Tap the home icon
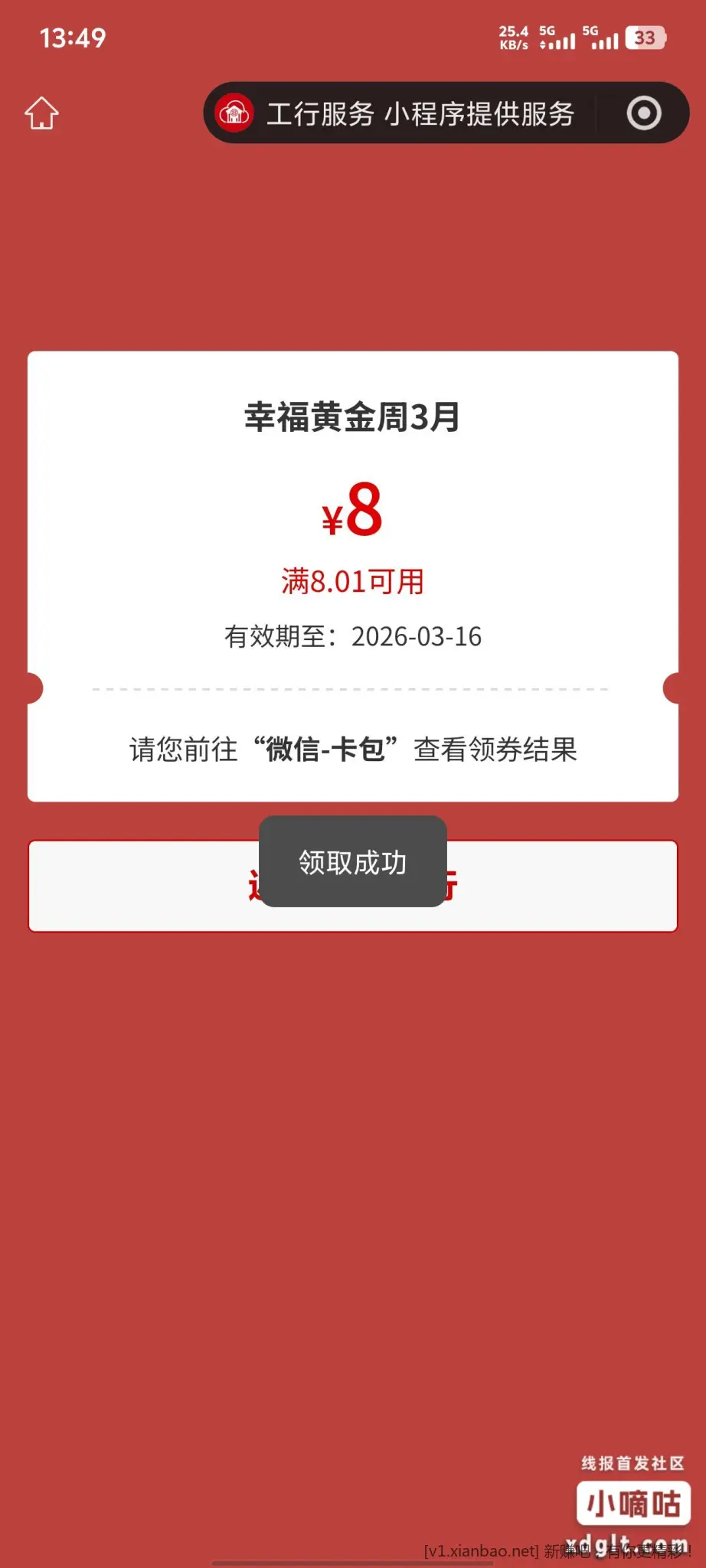The width and height of the screenshot is (706, 1568). (41, 113)
